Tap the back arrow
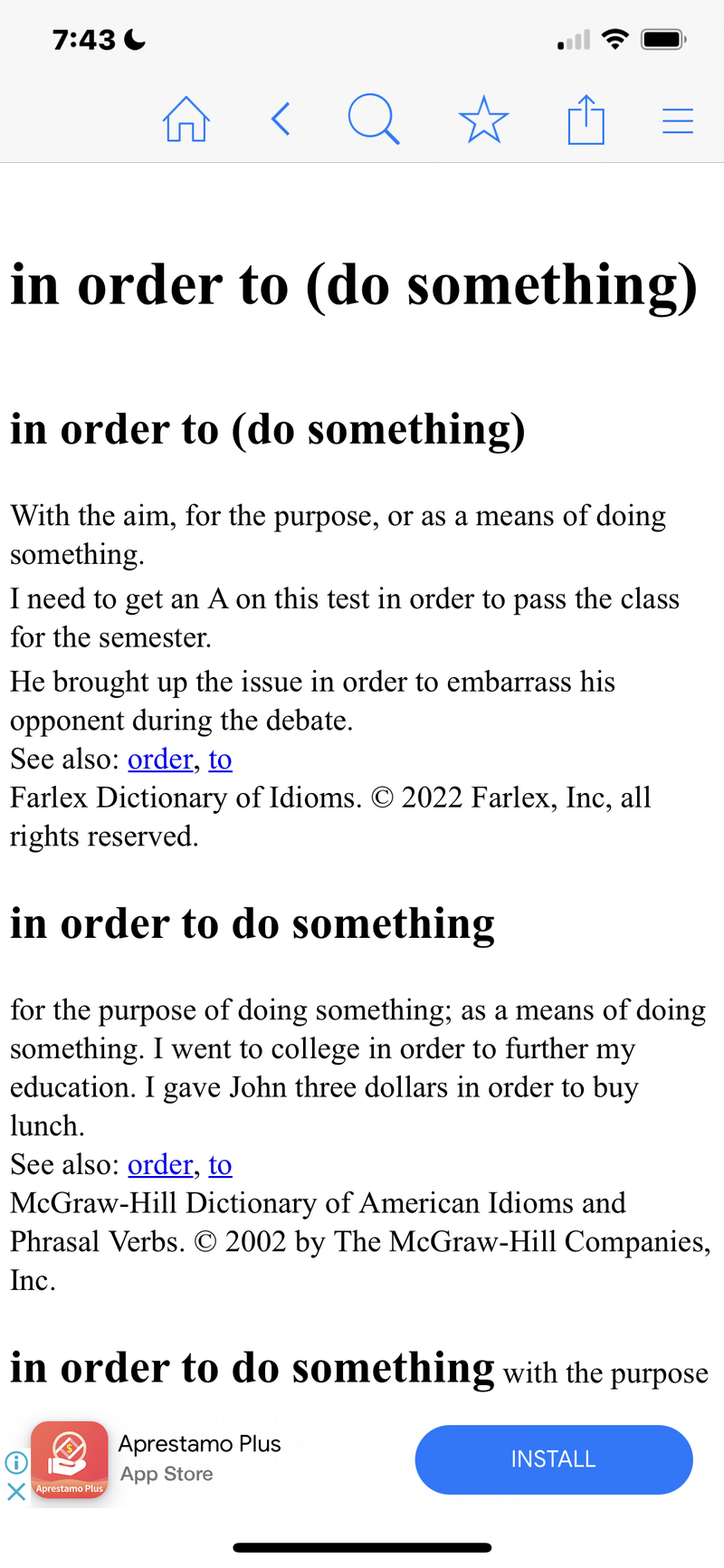 [x=281, y=119]
